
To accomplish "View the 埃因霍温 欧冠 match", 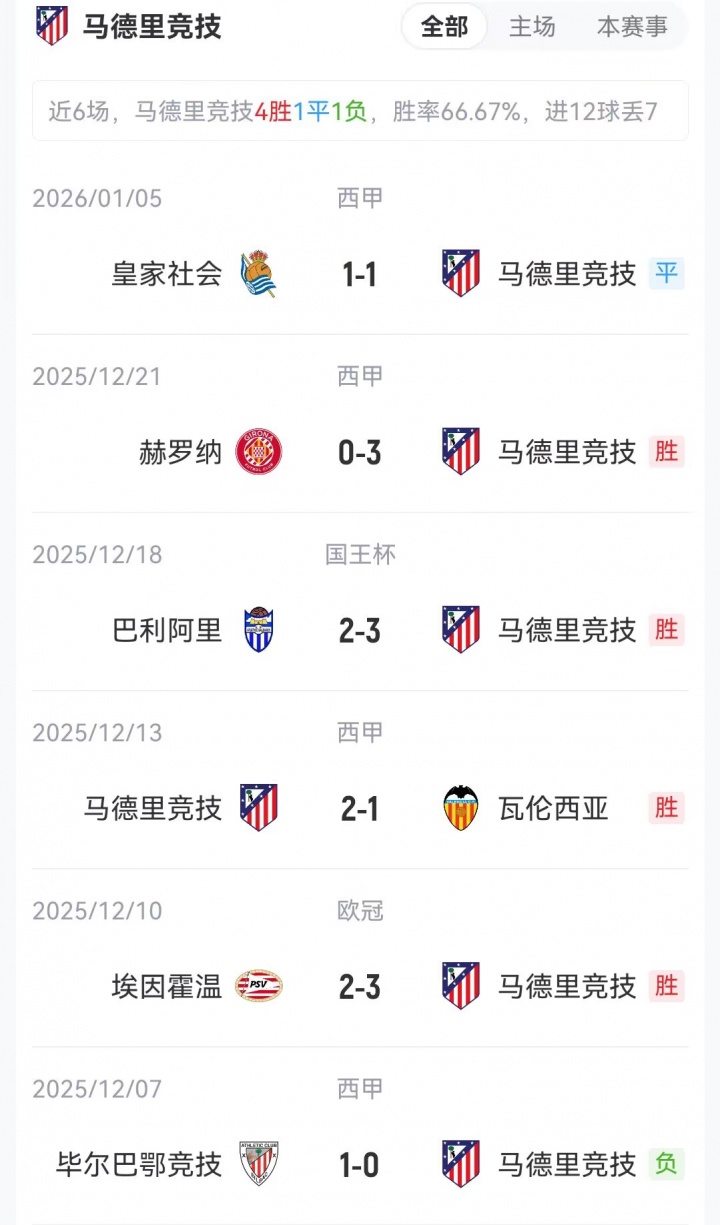I will [360, 986].
